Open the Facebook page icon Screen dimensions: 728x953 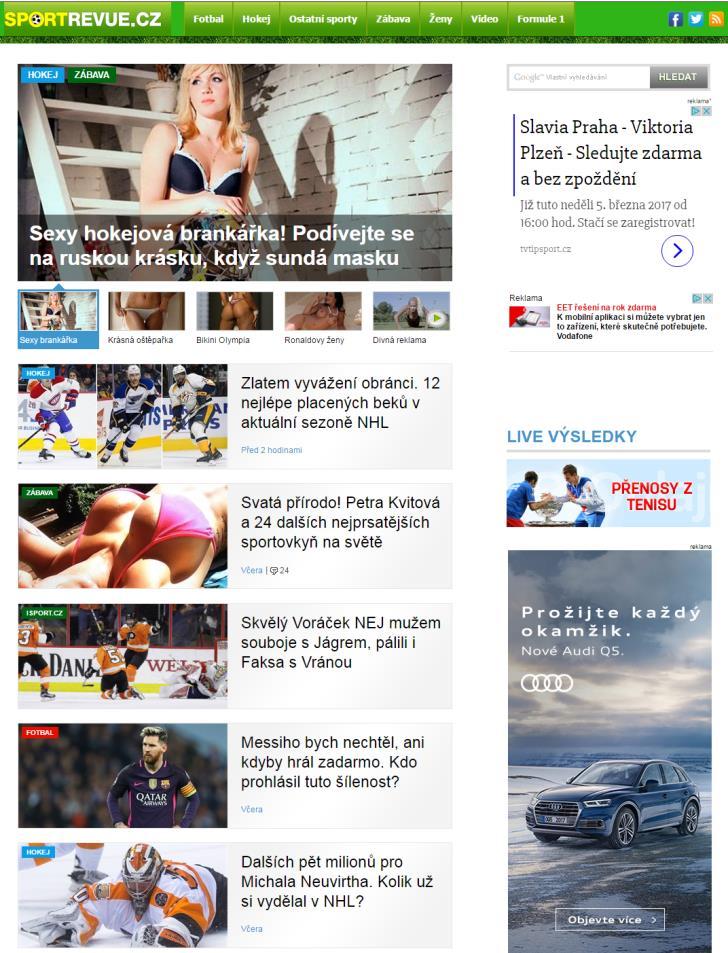click(675, 19)
